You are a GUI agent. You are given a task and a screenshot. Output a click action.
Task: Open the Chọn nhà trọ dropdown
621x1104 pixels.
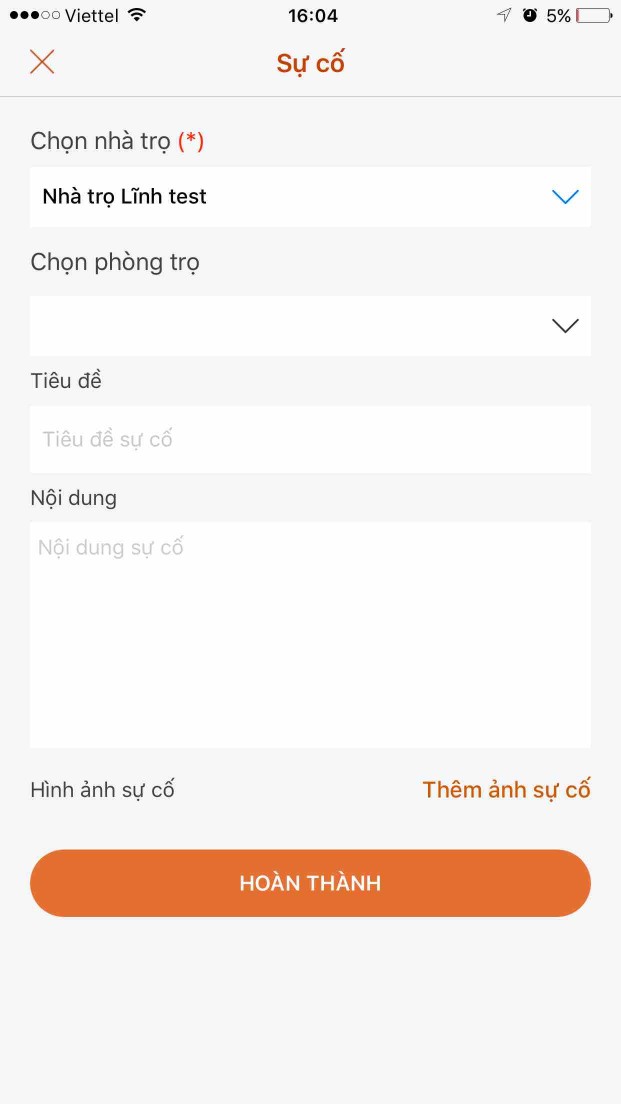click(x=310, y=197)
